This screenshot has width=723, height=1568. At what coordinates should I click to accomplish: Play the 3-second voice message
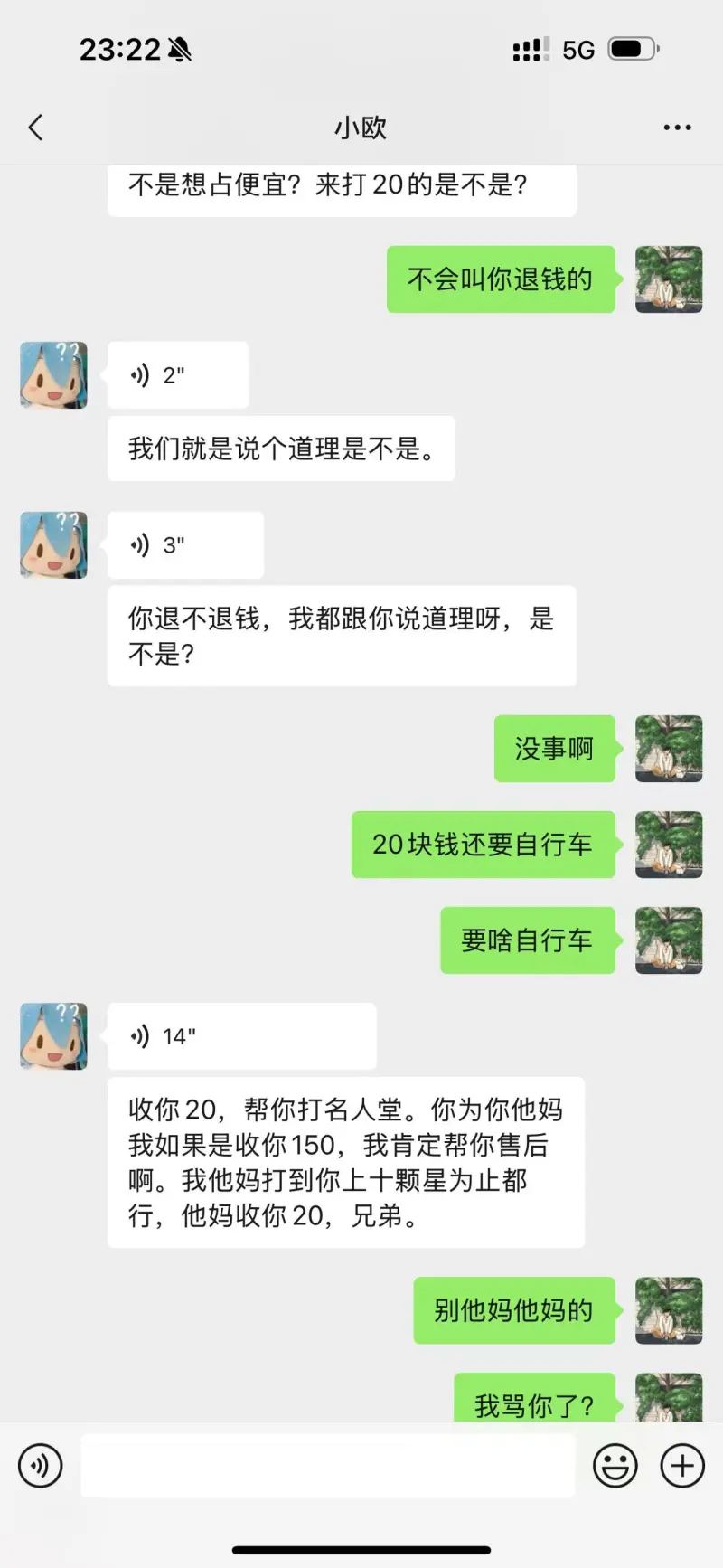185,545
